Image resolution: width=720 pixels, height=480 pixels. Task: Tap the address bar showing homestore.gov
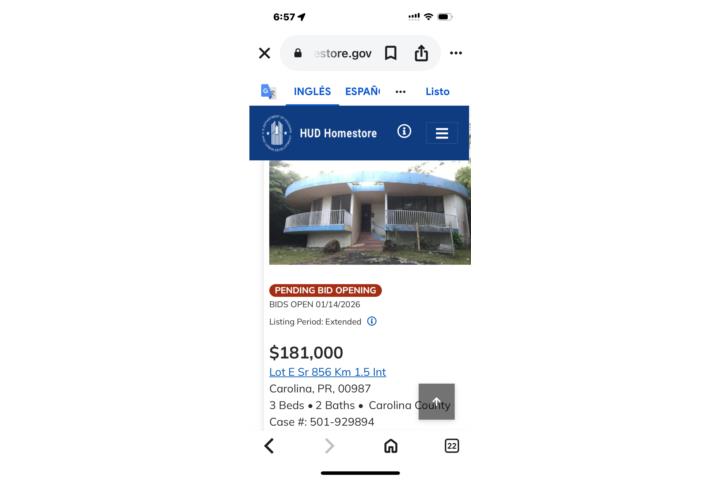337,53
